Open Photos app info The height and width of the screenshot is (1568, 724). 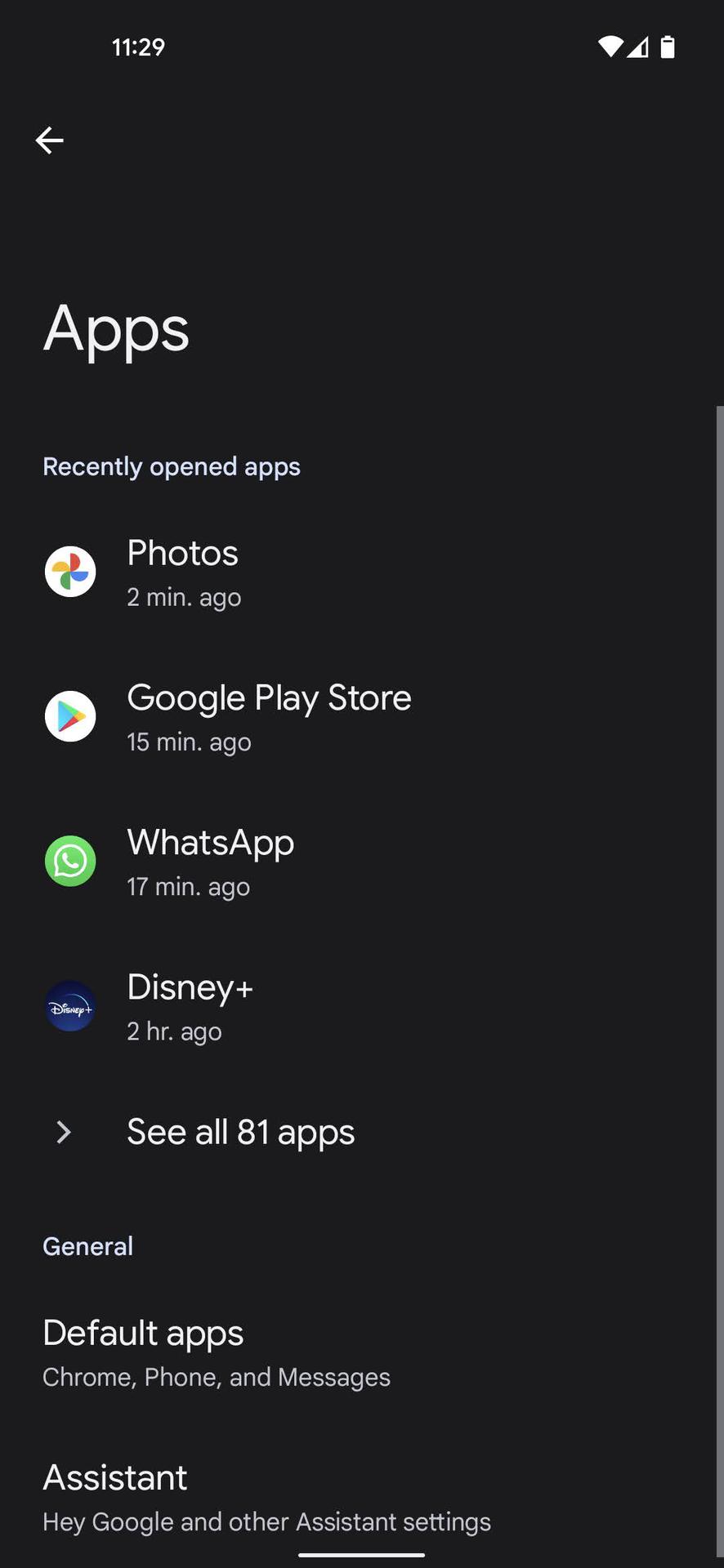click(183, 572)
